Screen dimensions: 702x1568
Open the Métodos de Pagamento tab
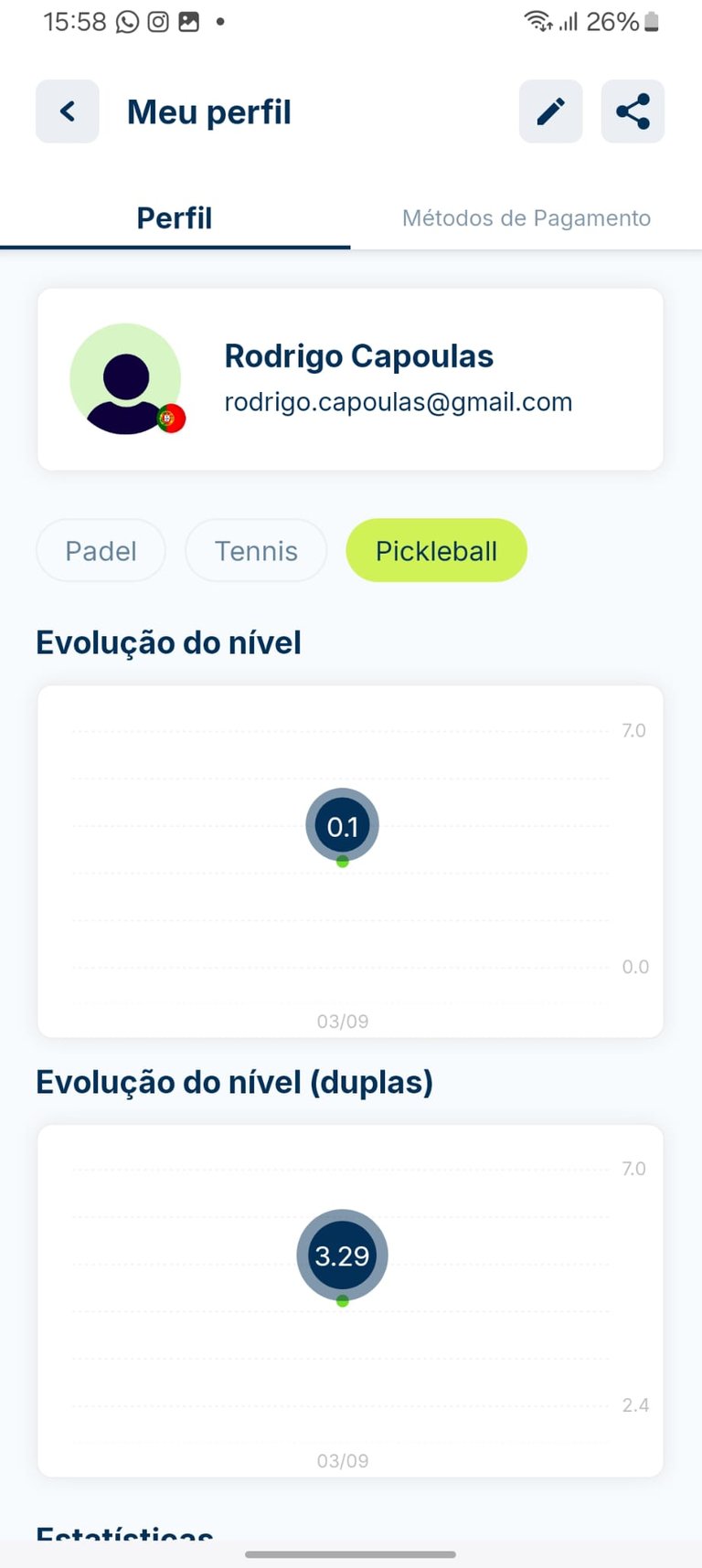click(x=526, y=217)
